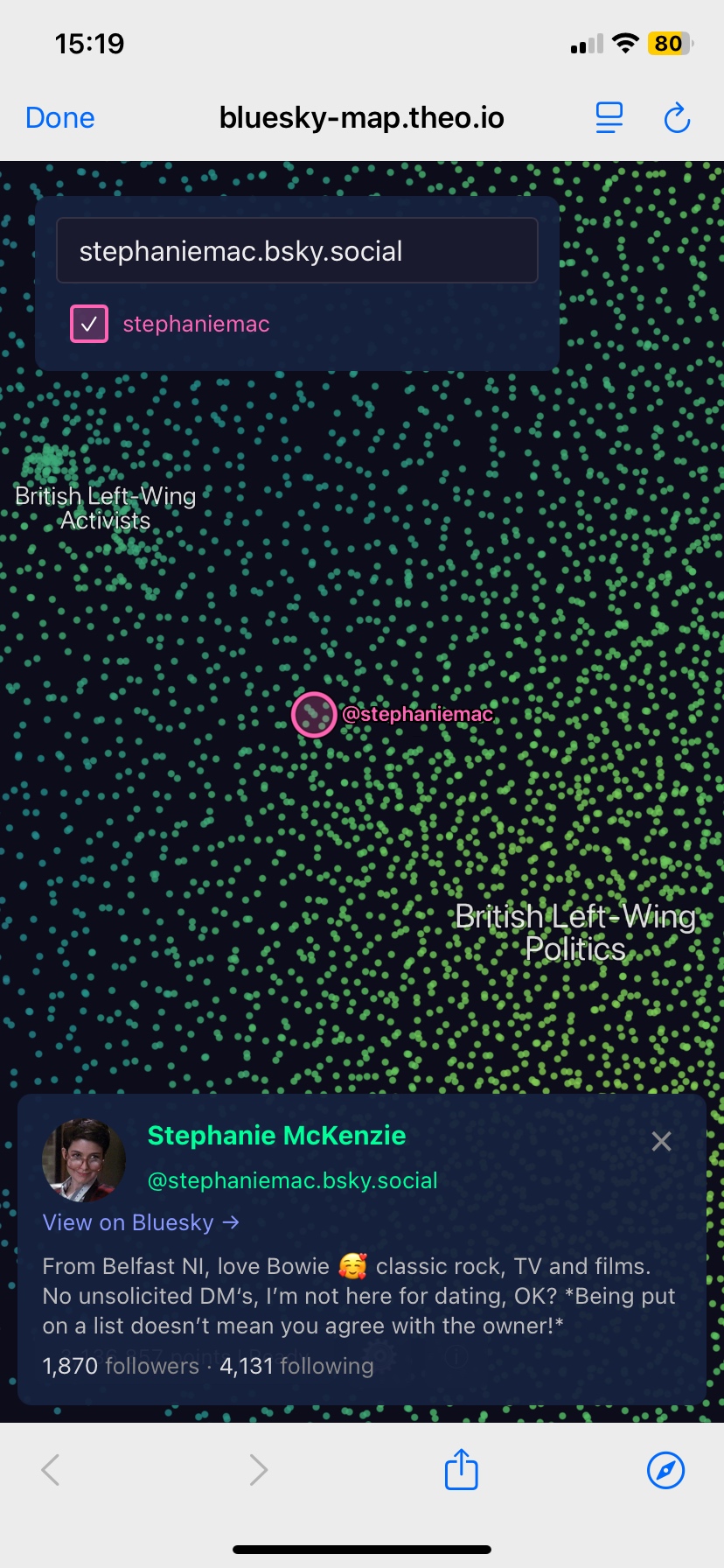This screenshot has width=724, height=1568.
Task: Share this page via share icon
Action: tap(462, 1469)
